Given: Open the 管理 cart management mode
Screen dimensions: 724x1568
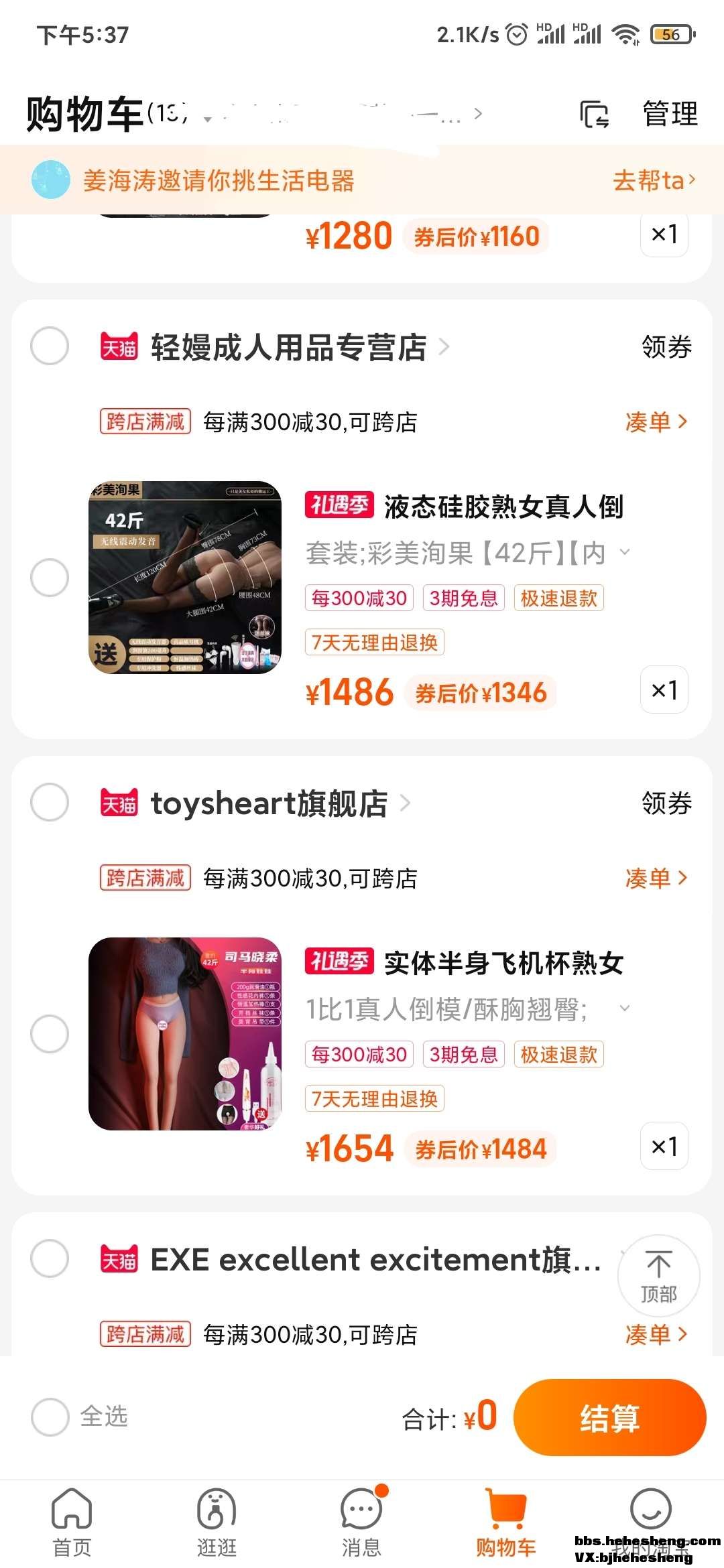Looking at the screenshot, I should pos(670,114).
